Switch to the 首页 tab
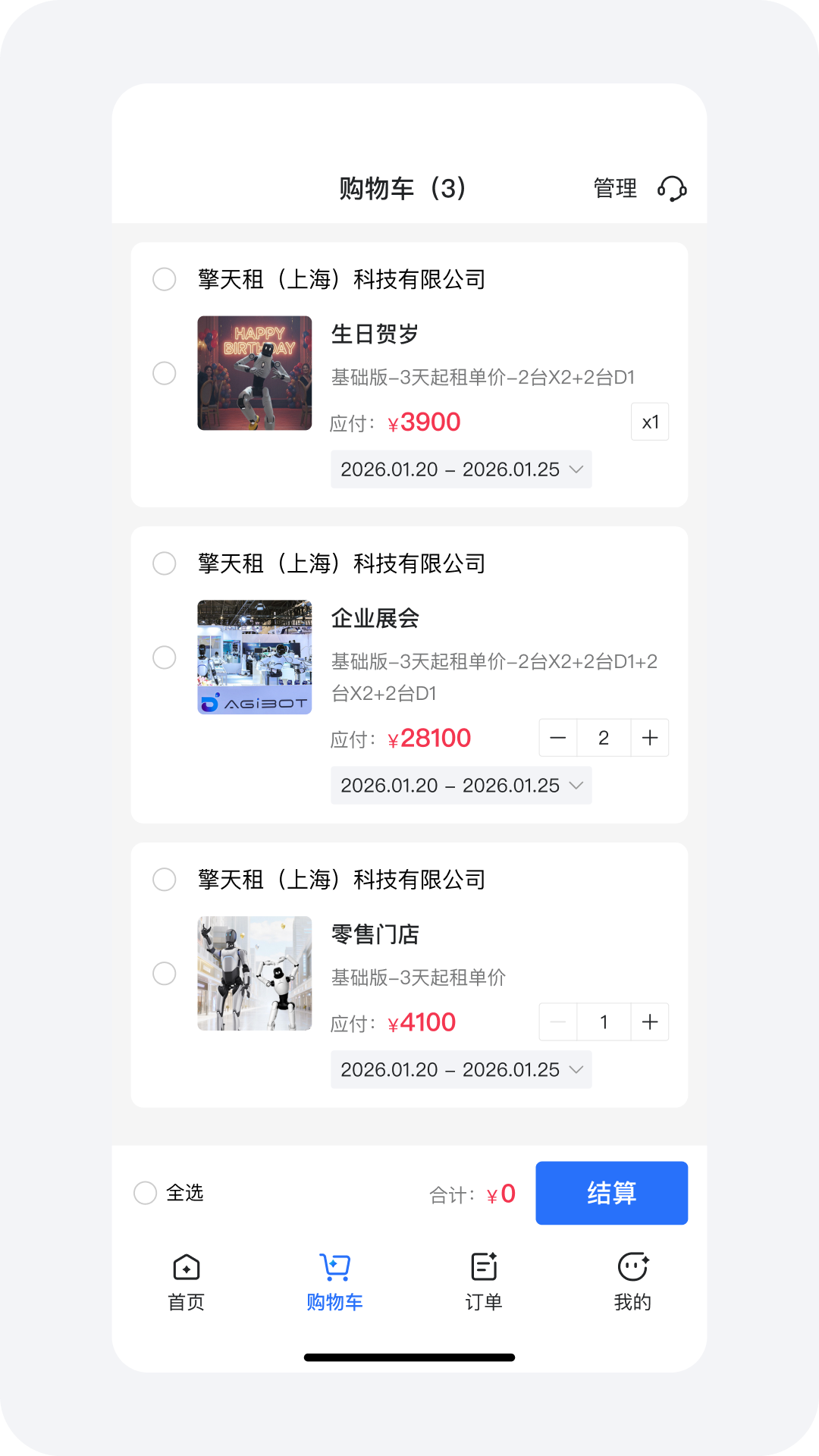This screenshot has width=819, height=1456. pyautogui.click(x=187, y=1282)
